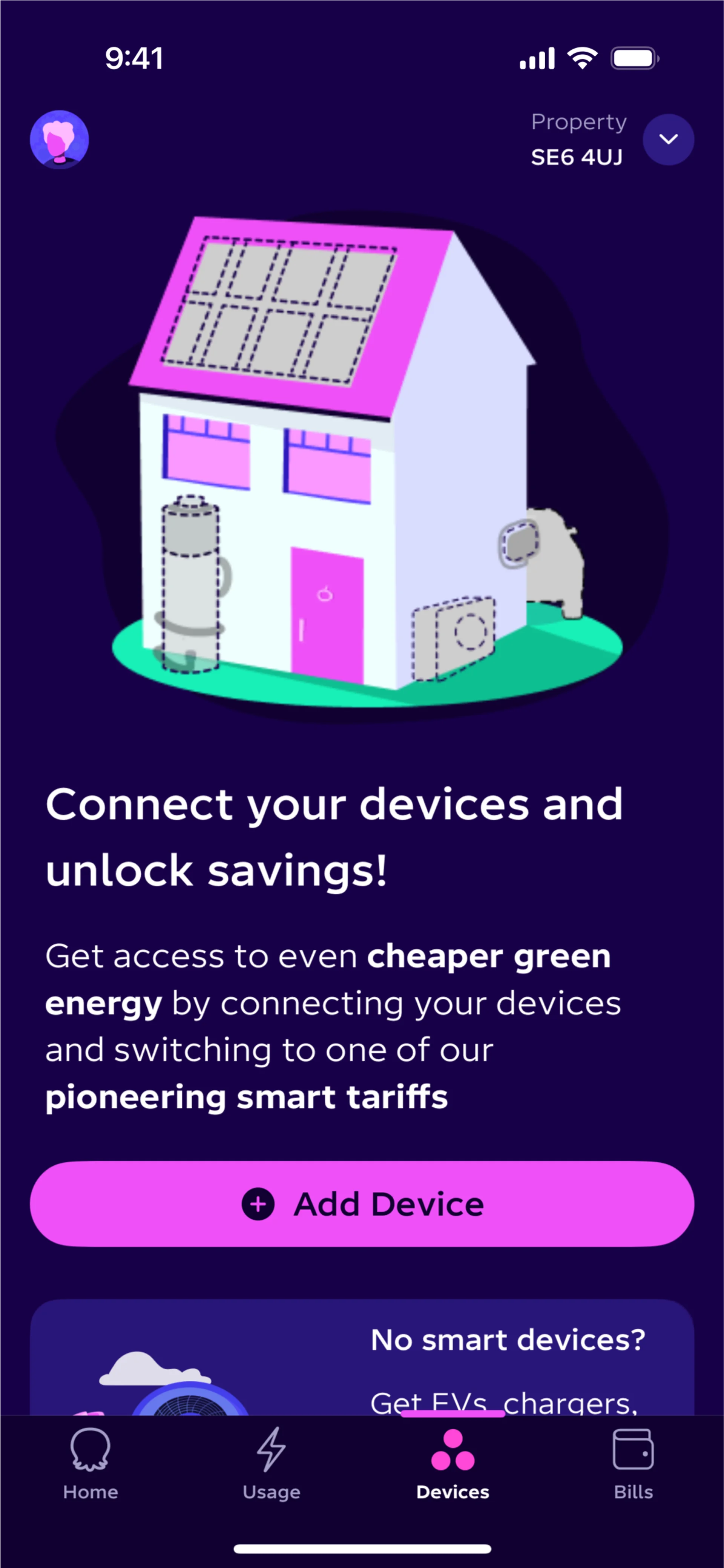Go to the Bills tab

[x=633, y=1465]
